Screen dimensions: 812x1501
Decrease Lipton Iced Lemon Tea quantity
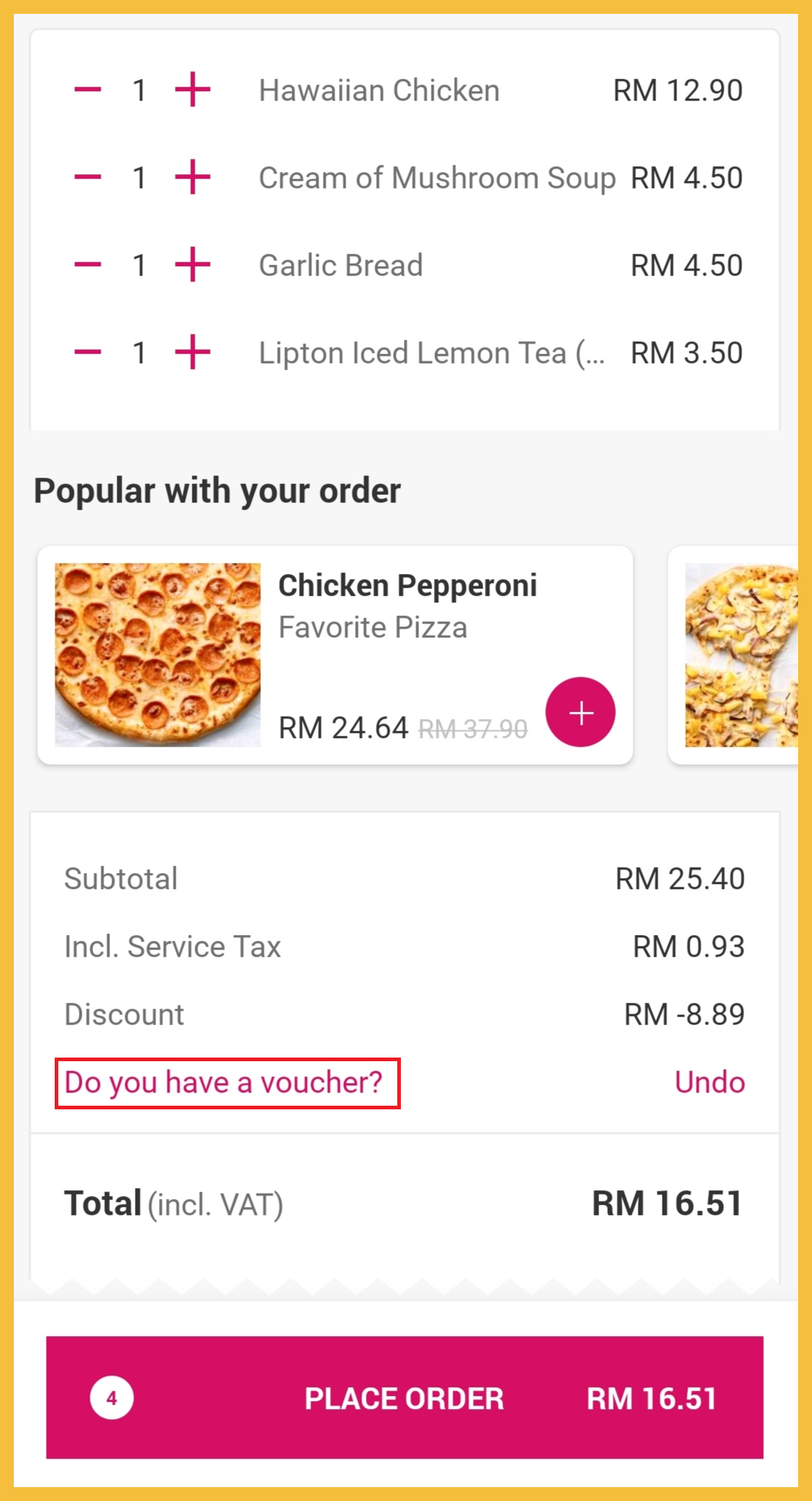87,352
